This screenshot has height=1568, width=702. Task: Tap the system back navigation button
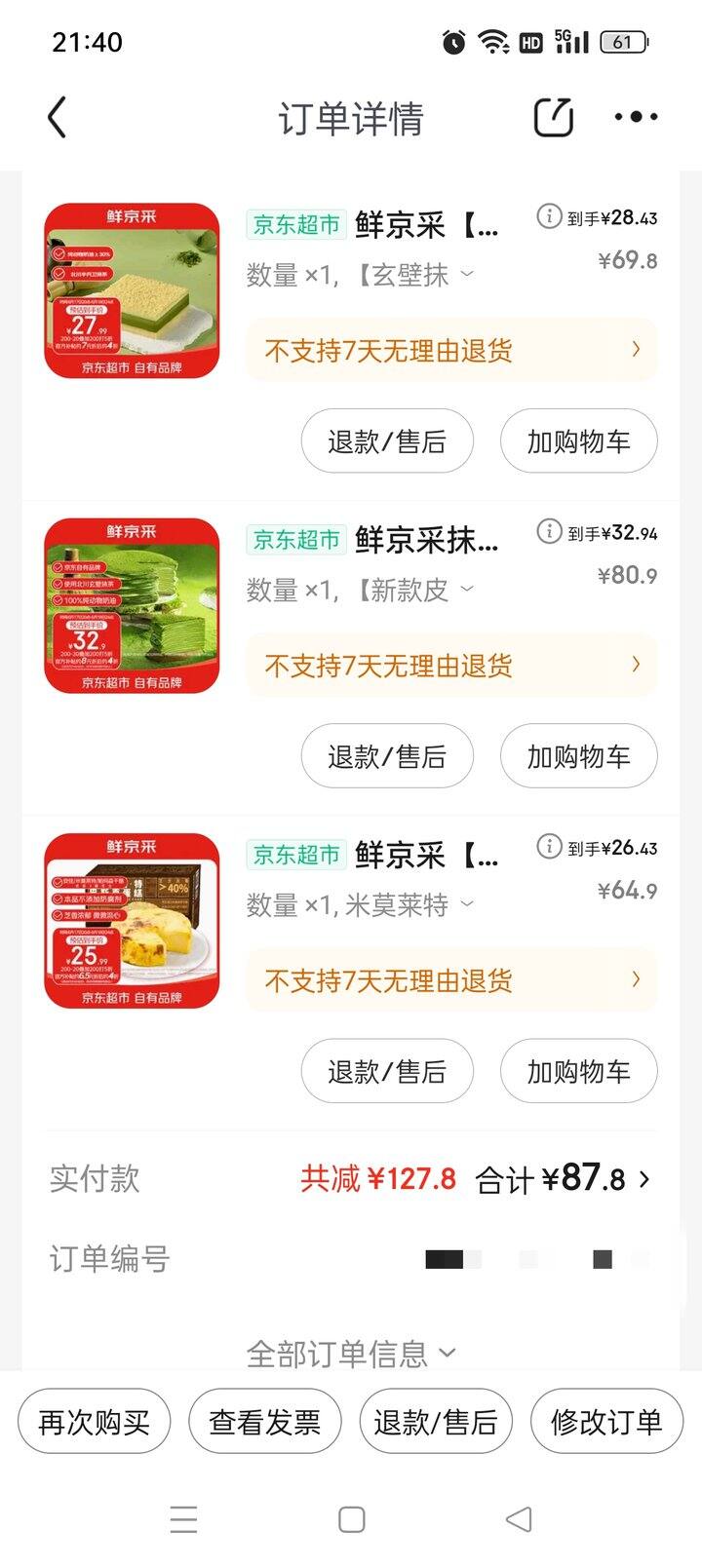click(x=519, y=1519)
